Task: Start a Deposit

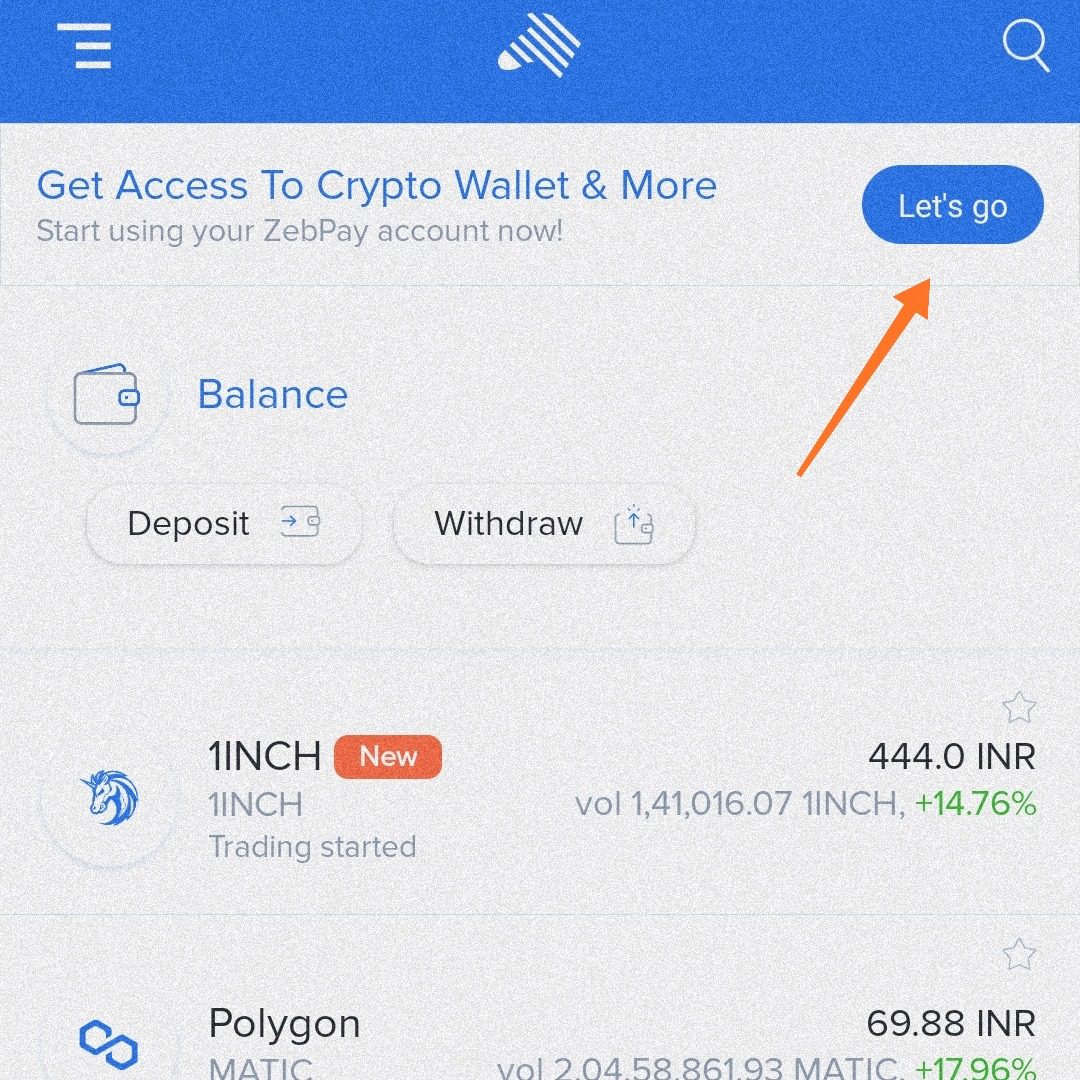Action: tap(223, 524)
